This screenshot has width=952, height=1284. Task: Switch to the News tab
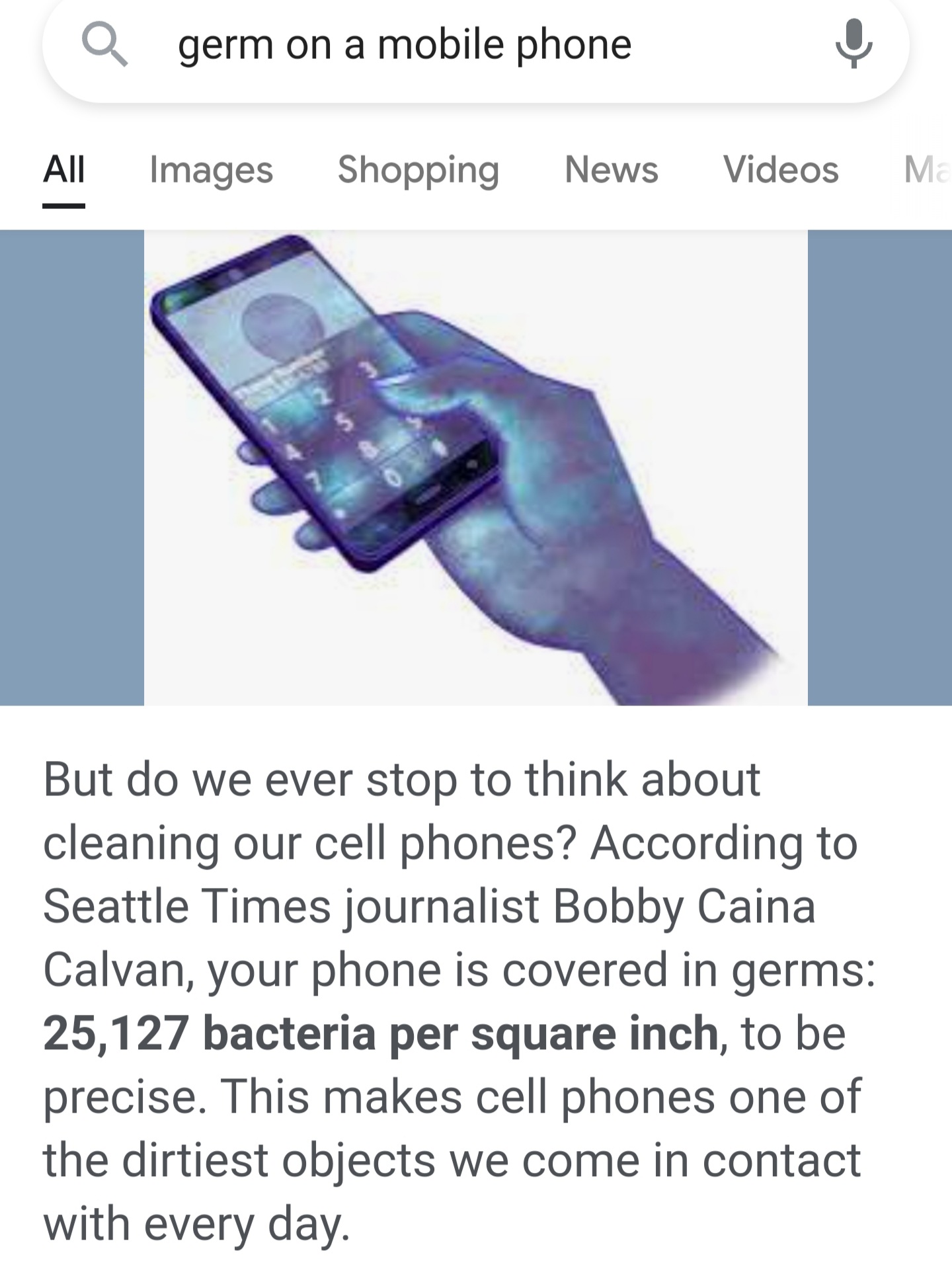coord(611,169)
